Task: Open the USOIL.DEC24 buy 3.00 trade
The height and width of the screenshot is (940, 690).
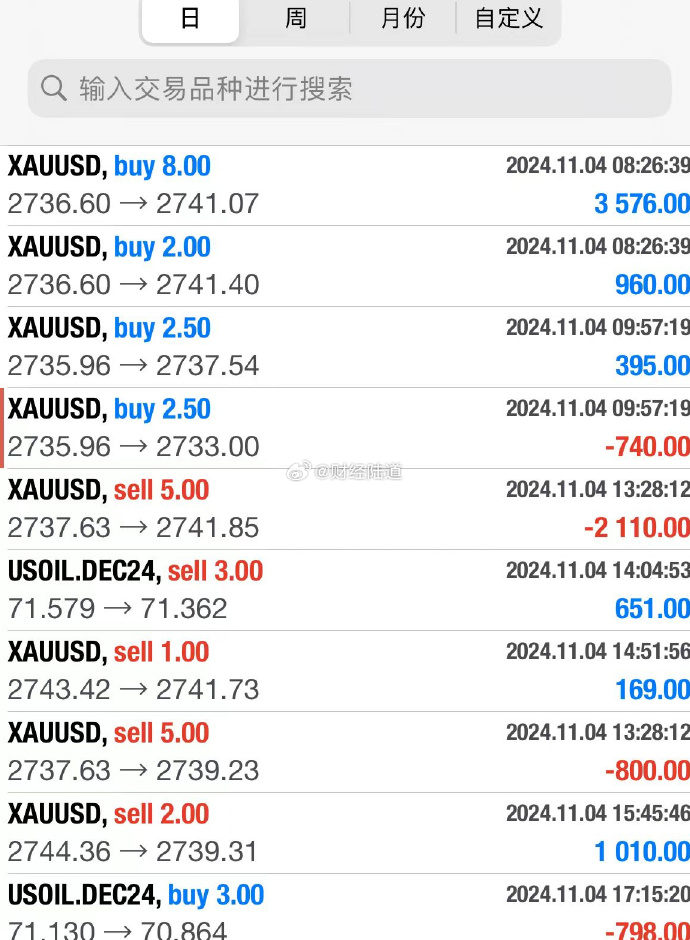Action: pyautogui.click(x=345, y=910)
